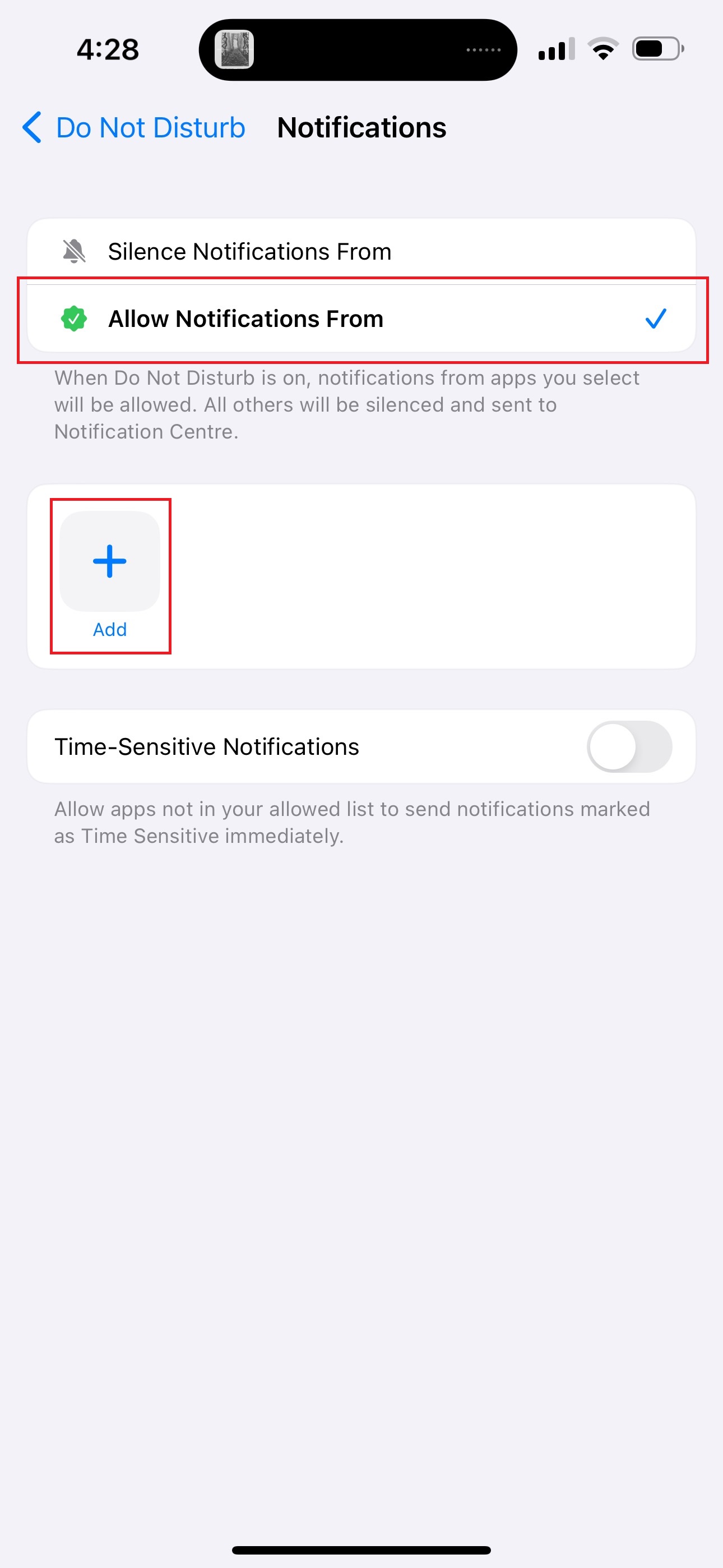This screenshot has width=723, height=1568.
Task: Enable Time-Sensitive Notifications switch
Action: tap(629, 746)
